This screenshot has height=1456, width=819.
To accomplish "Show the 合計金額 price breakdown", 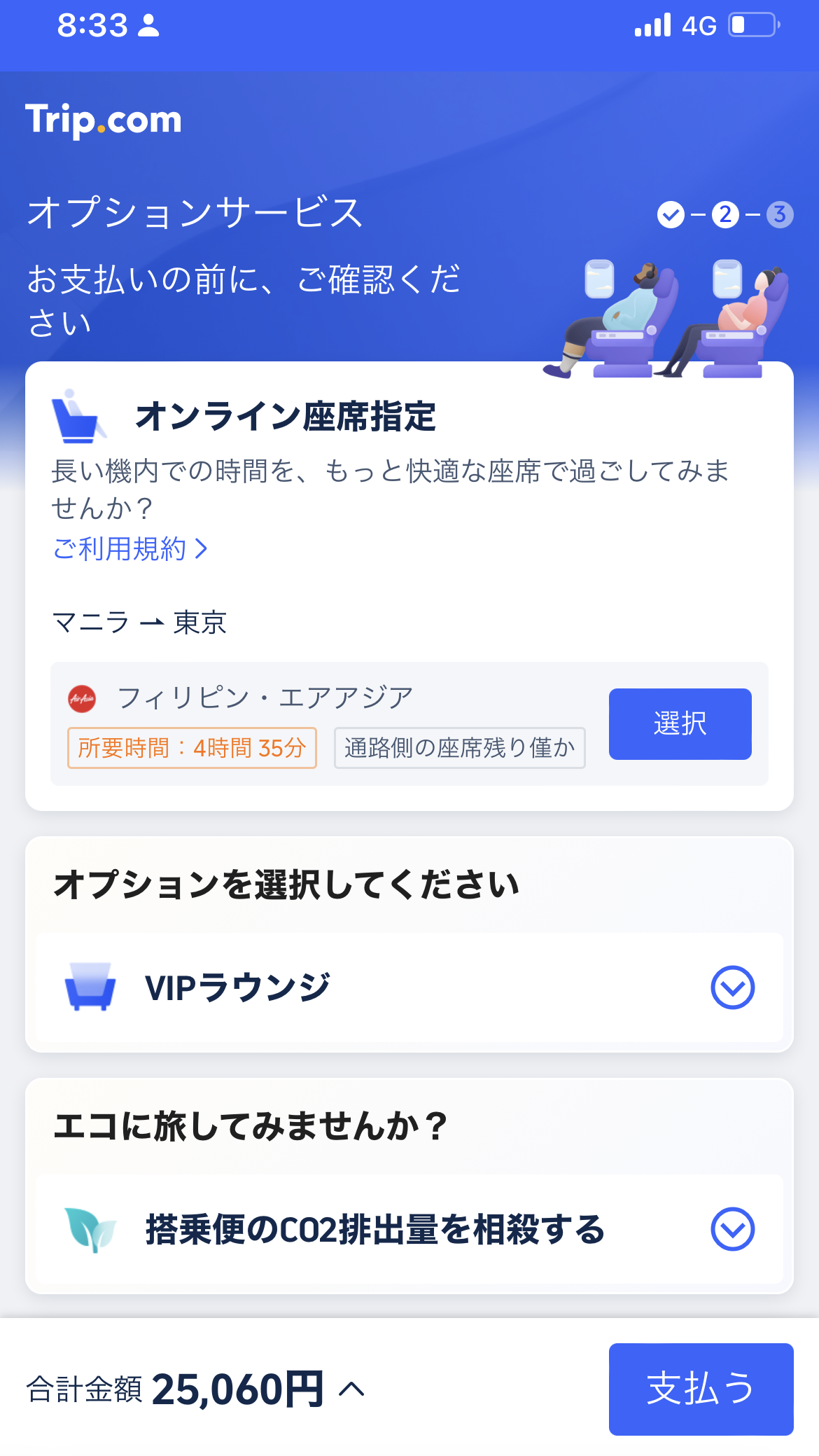I will [351, 1389].
